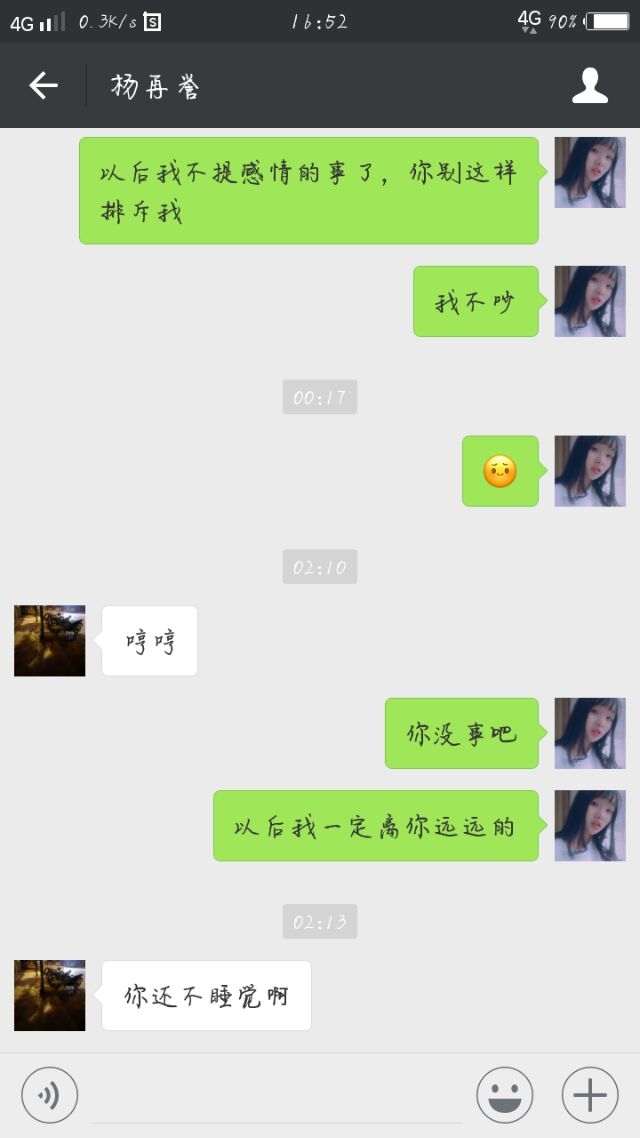
Task: Open the emoji picker
Action: 504,1094
